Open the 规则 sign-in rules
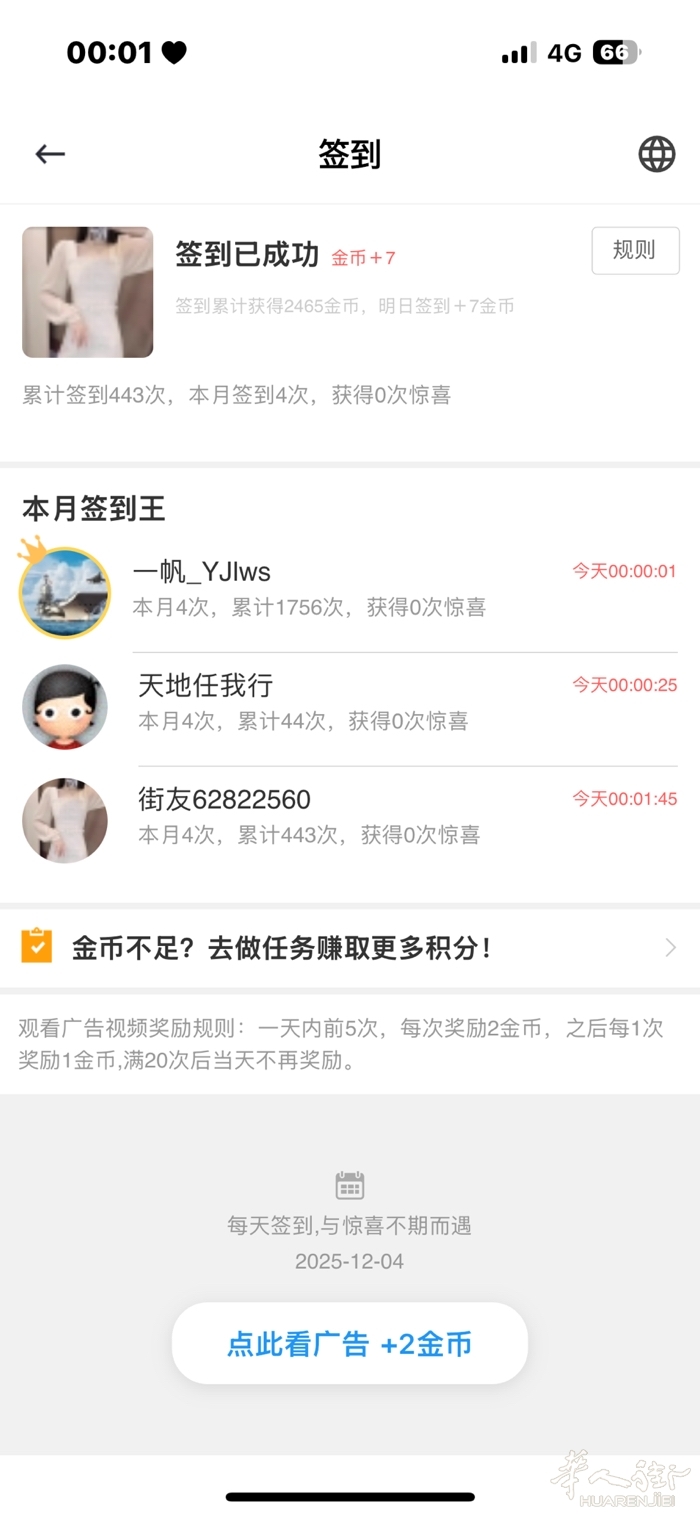Screen dimensions: 700x1516 click(x=635, y=250)
